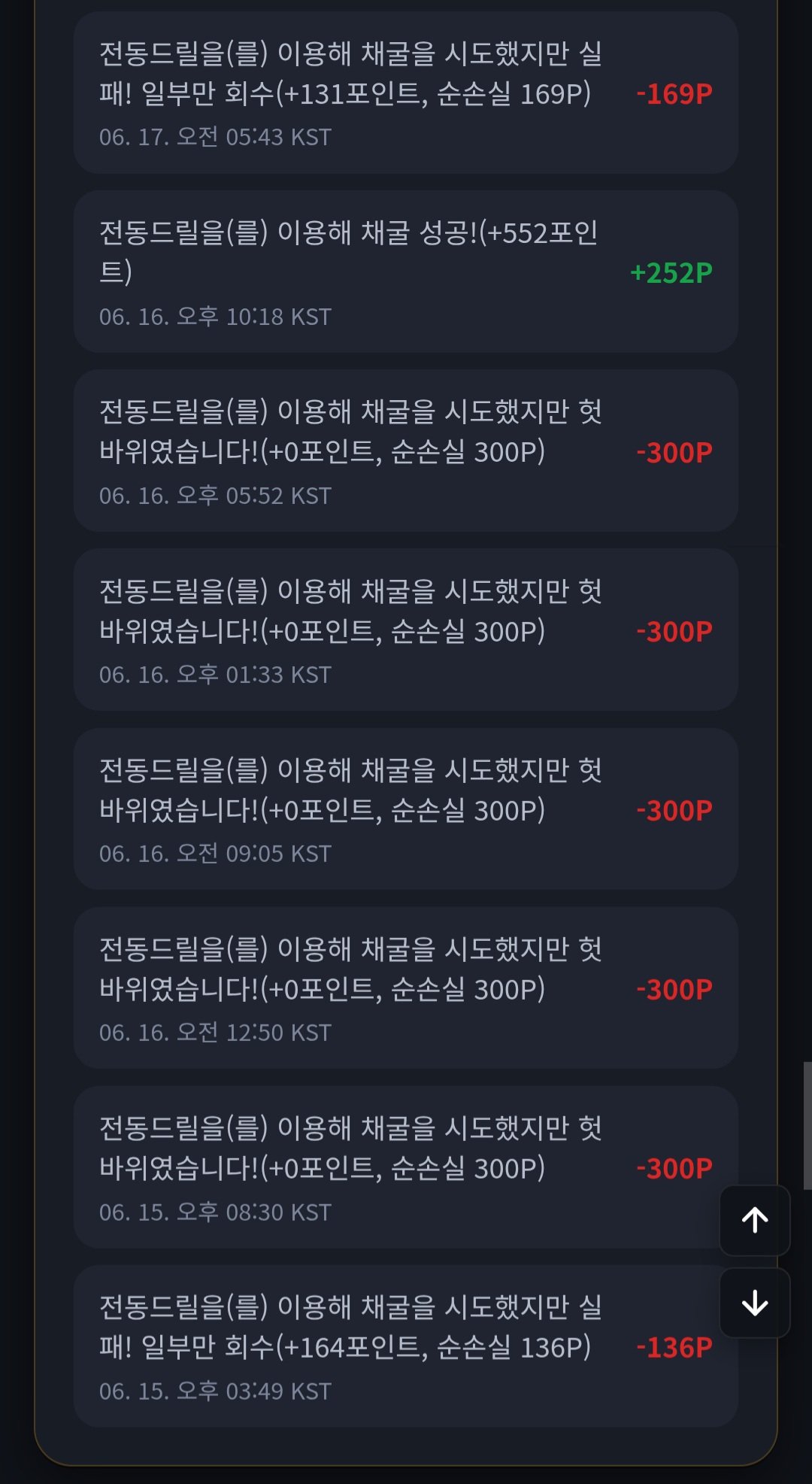The height and width of the screenshot is (1484, 812).
Task: Tap the down arrow scroll-to-bottom button
Action: tap(755, 1303)
